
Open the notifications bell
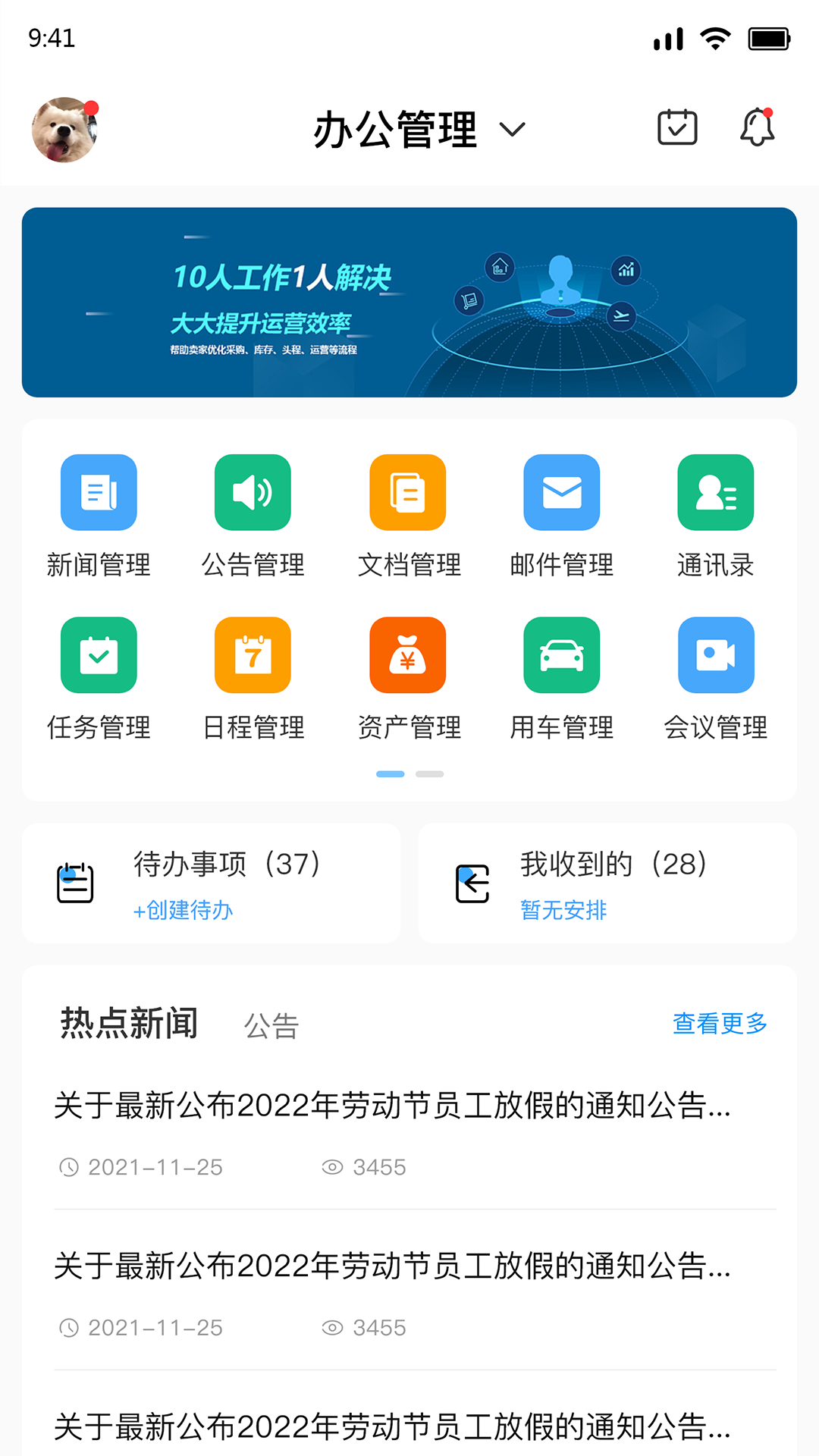coord(757,127)
